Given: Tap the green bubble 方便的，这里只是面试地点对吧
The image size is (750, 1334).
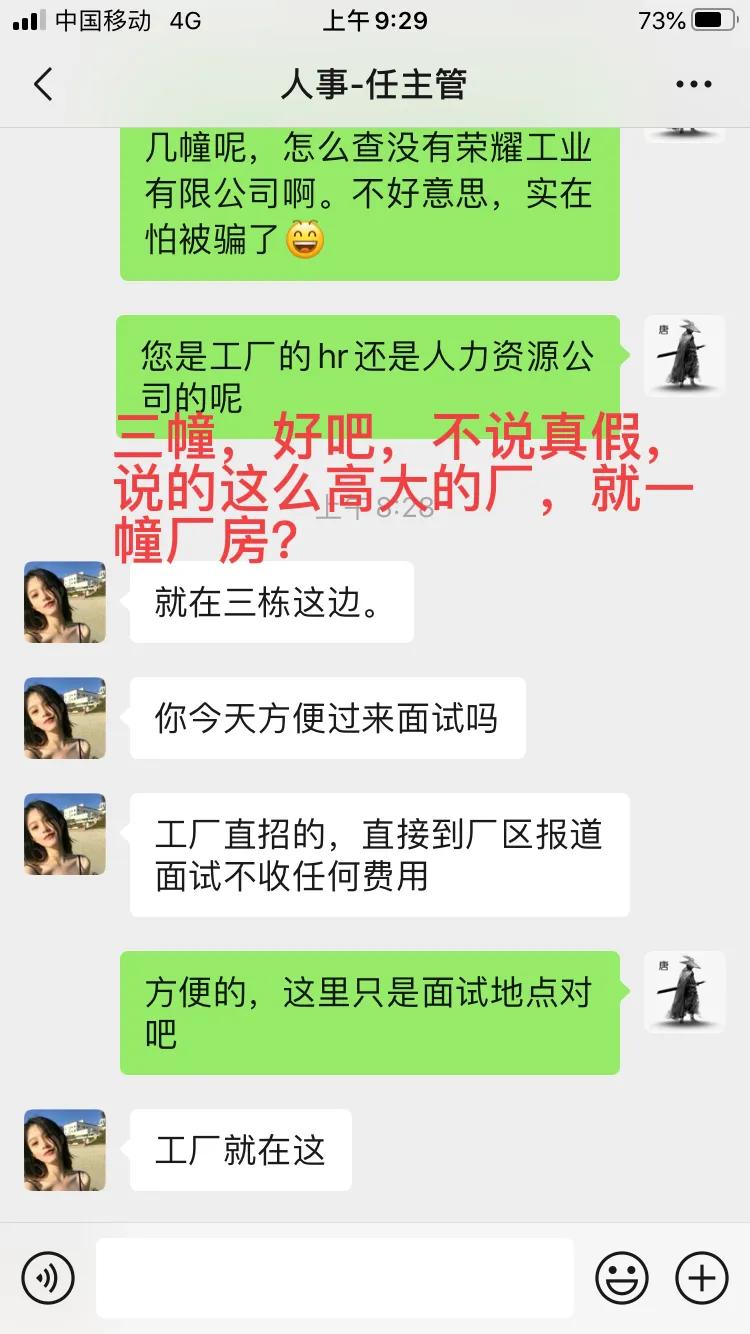Looking at the screenshot, I should coord(370,1012).
